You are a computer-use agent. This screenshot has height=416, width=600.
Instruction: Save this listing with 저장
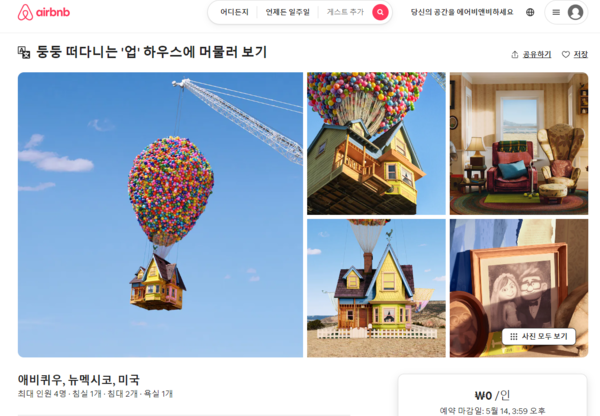pyautogui.click(x=575, y=54)
